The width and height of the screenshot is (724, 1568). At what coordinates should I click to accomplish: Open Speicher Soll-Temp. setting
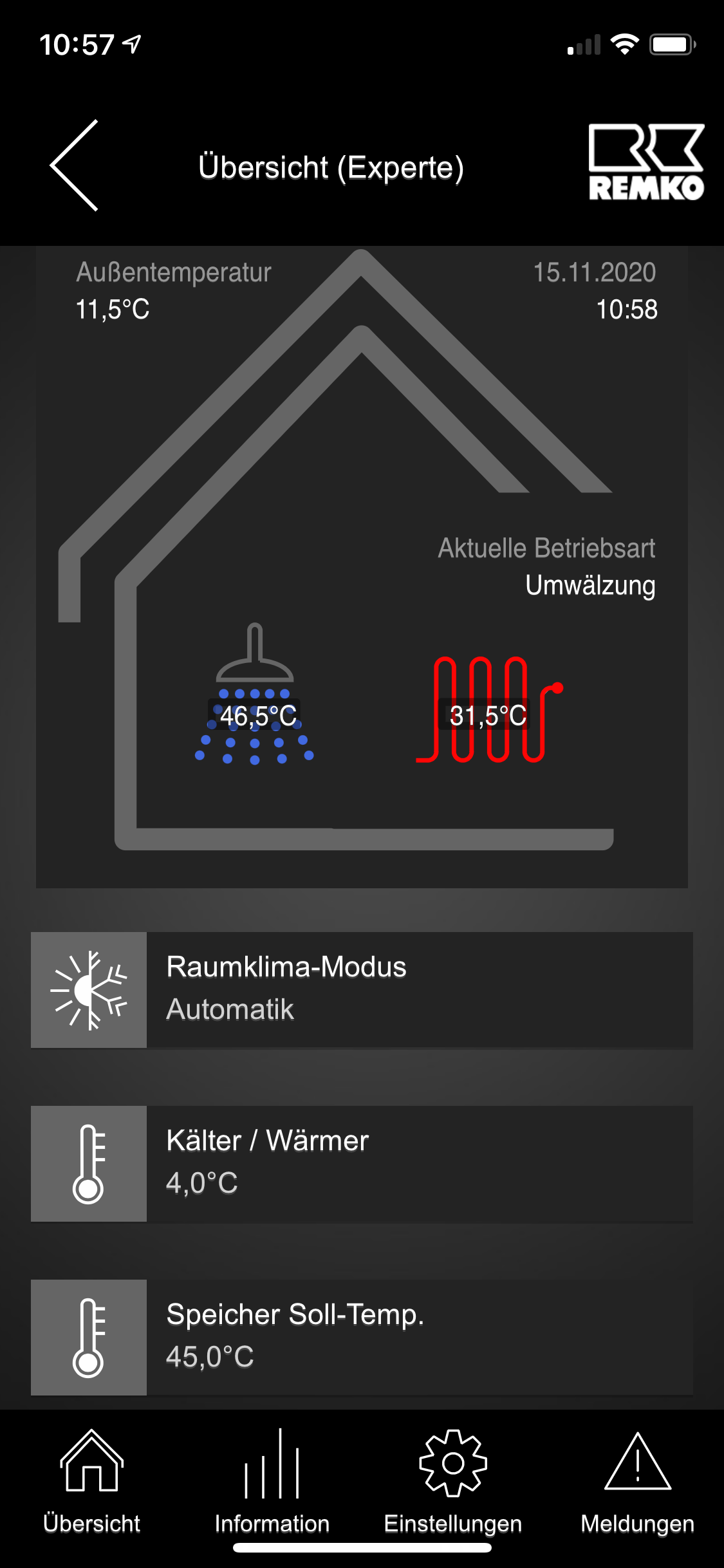tap(362, 1337)
